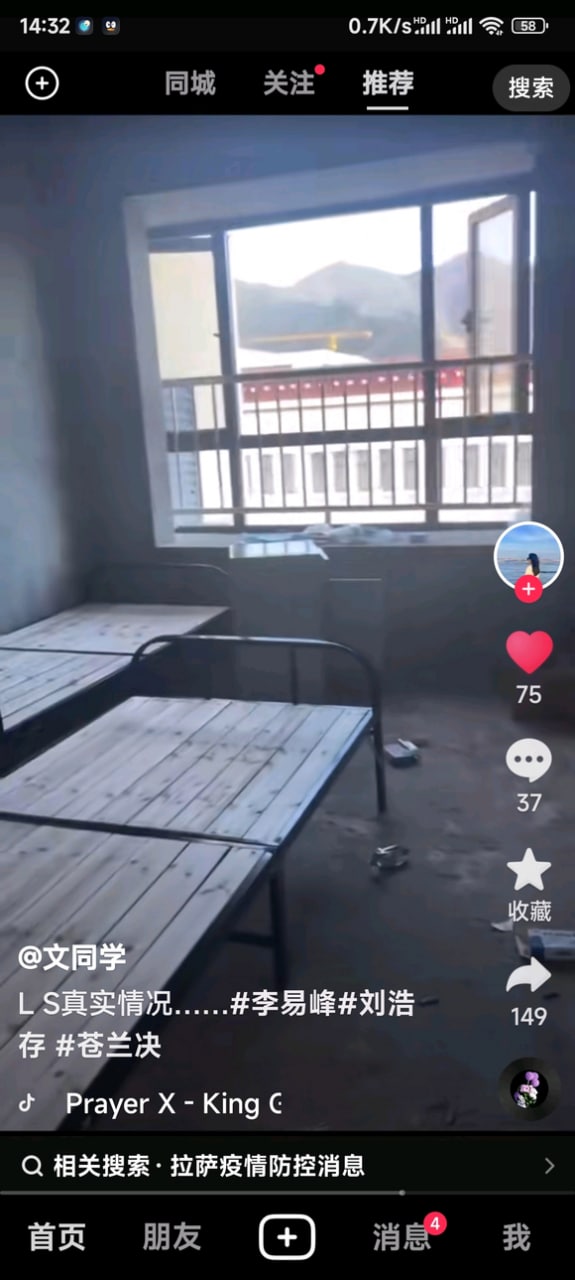Go to the 首页 tab
575x1280 pixels.
[57, 1237]
